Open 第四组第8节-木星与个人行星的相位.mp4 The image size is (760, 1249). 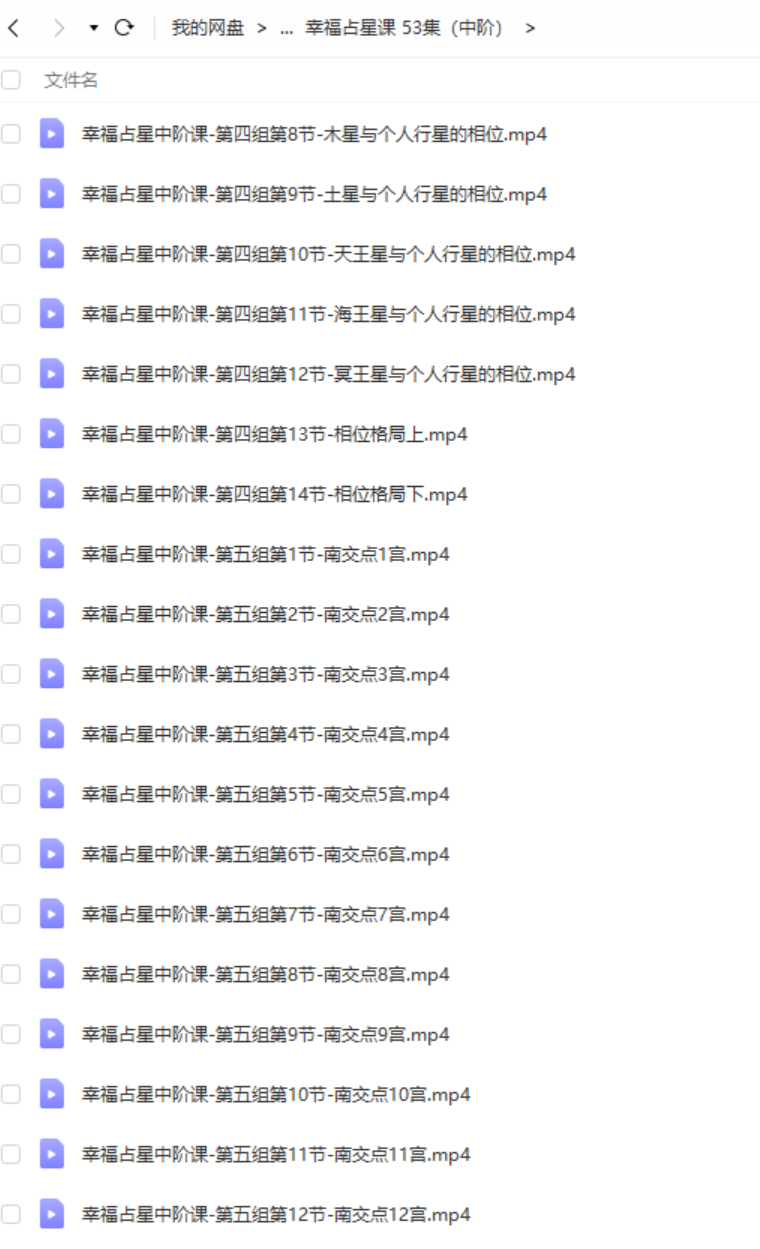click(314, 134)
